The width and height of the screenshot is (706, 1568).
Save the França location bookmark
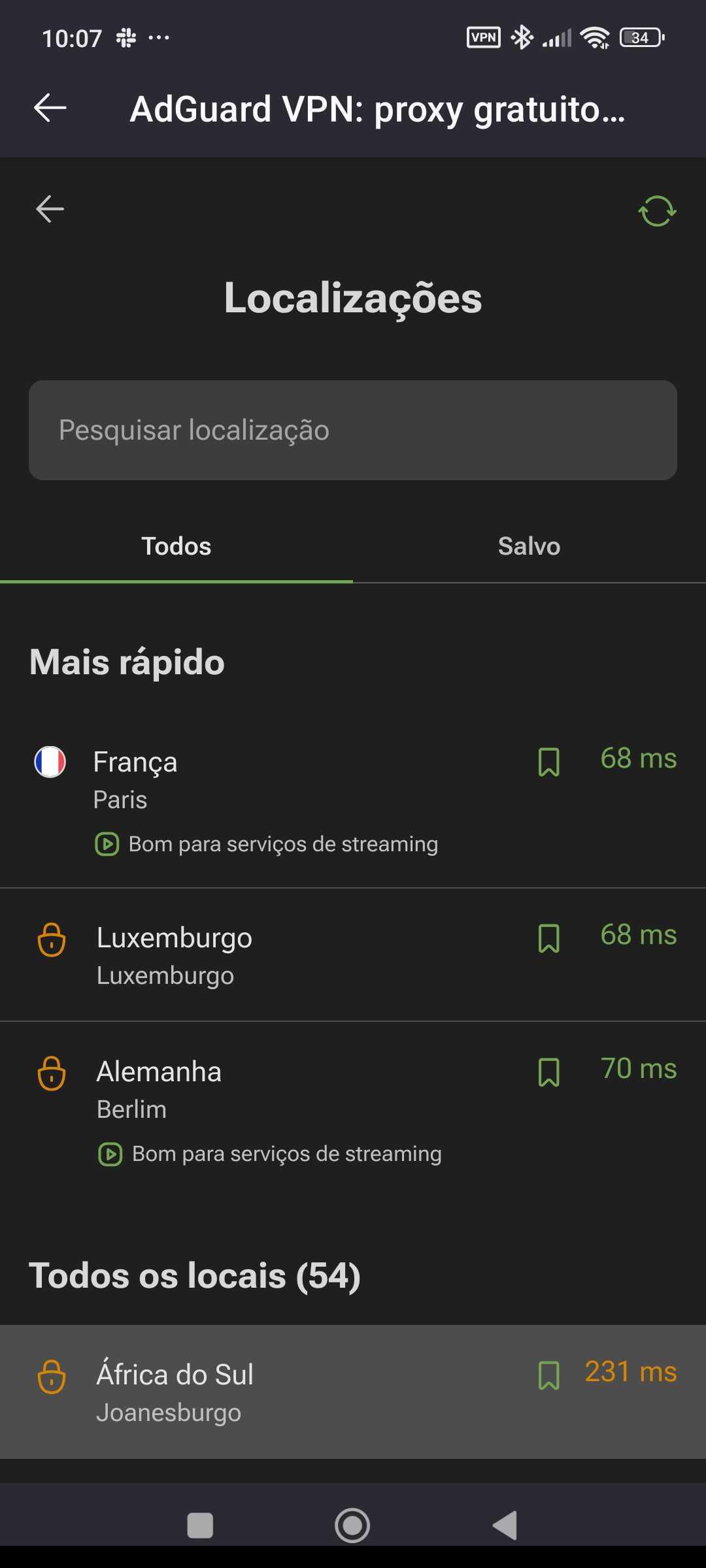tap(548, 762)
